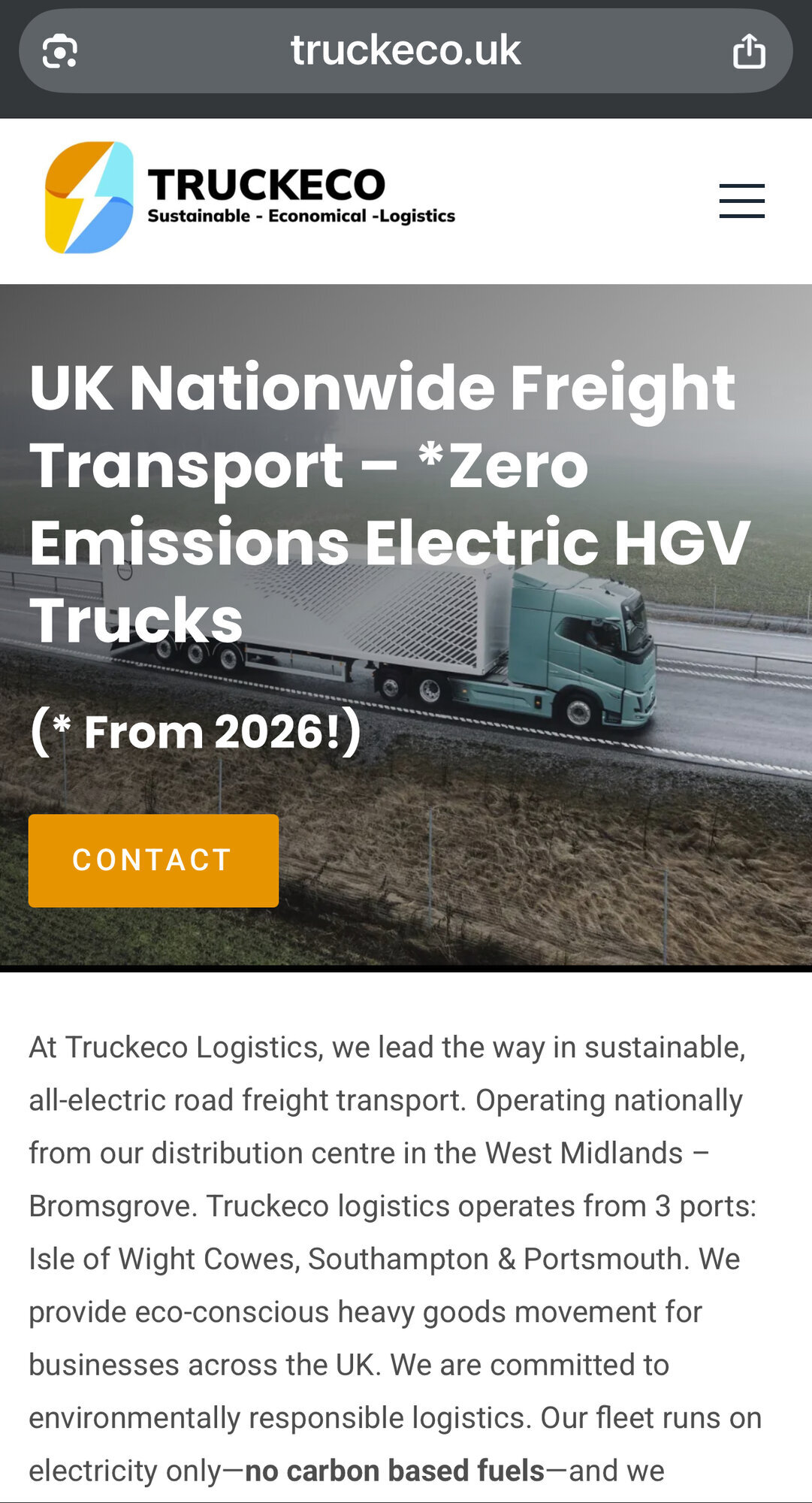This screenshot has width=812, height=1503.
Task: Open the camera search icon in the address bar
Action: [60, 51]
